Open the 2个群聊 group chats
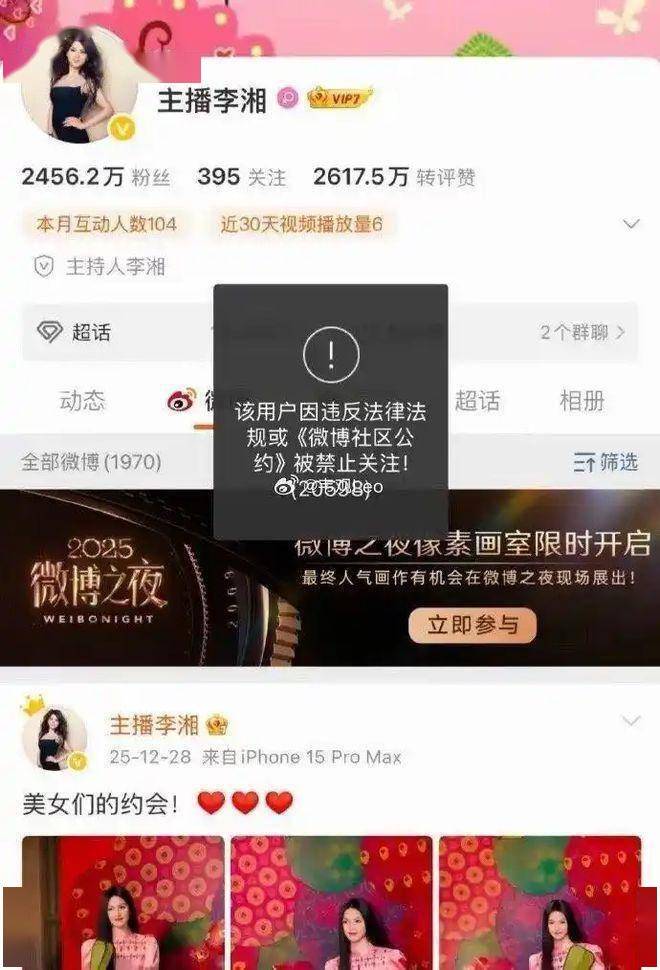The width and height of the screenshot is (660, 970). pyautogui.click(x=583, y=332)
